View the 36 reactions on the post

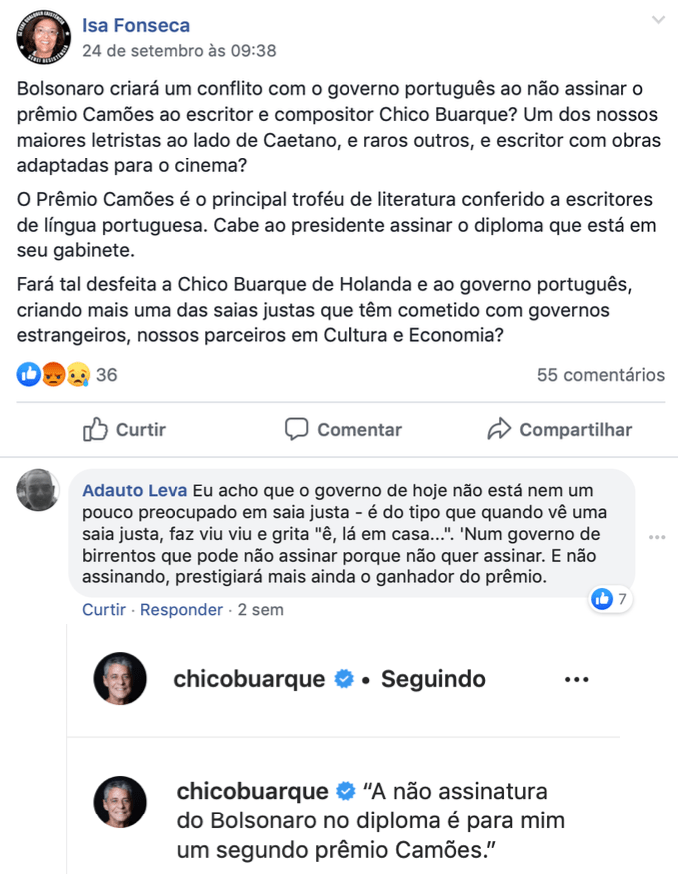pos(67,376)
